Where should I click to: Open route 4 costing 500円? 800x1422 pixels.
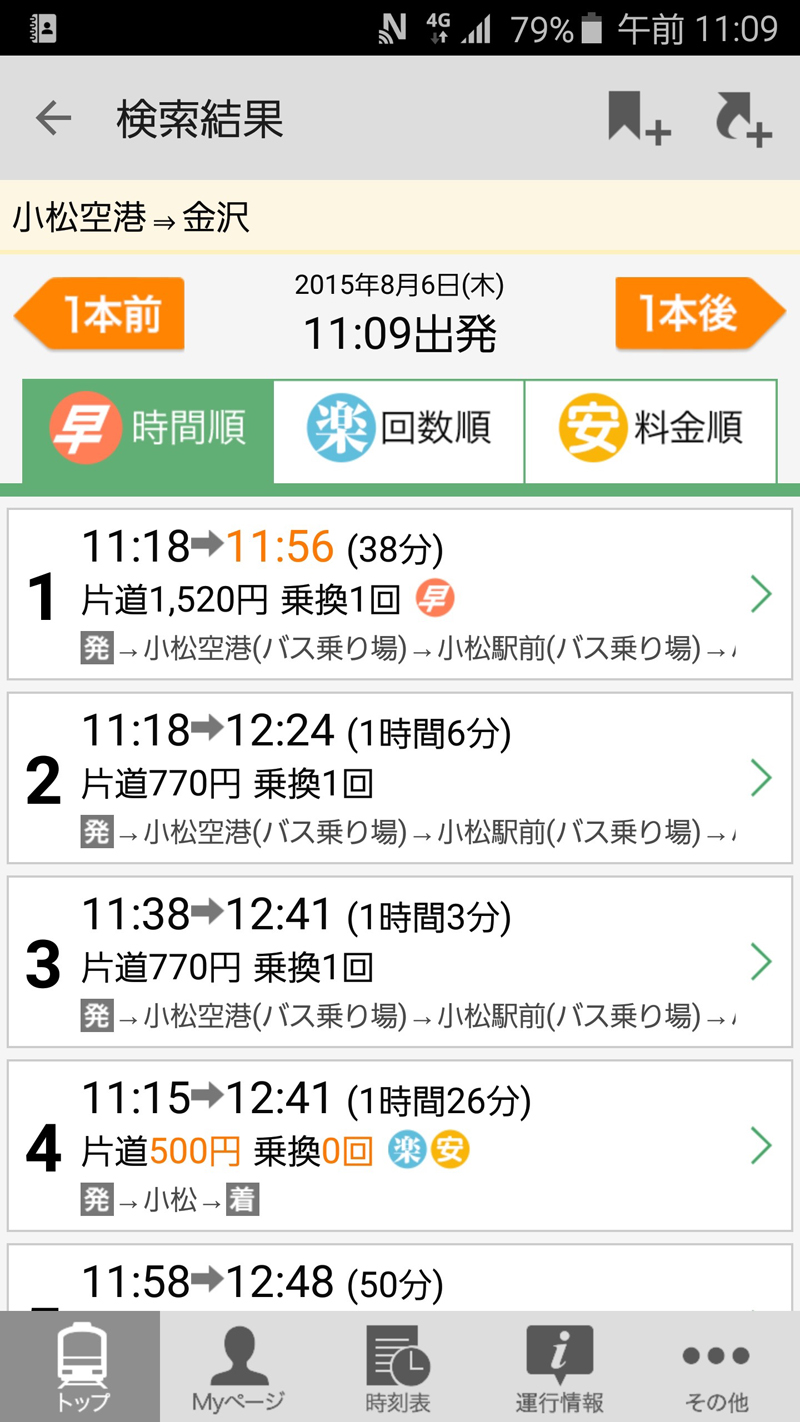(400, 1145)
